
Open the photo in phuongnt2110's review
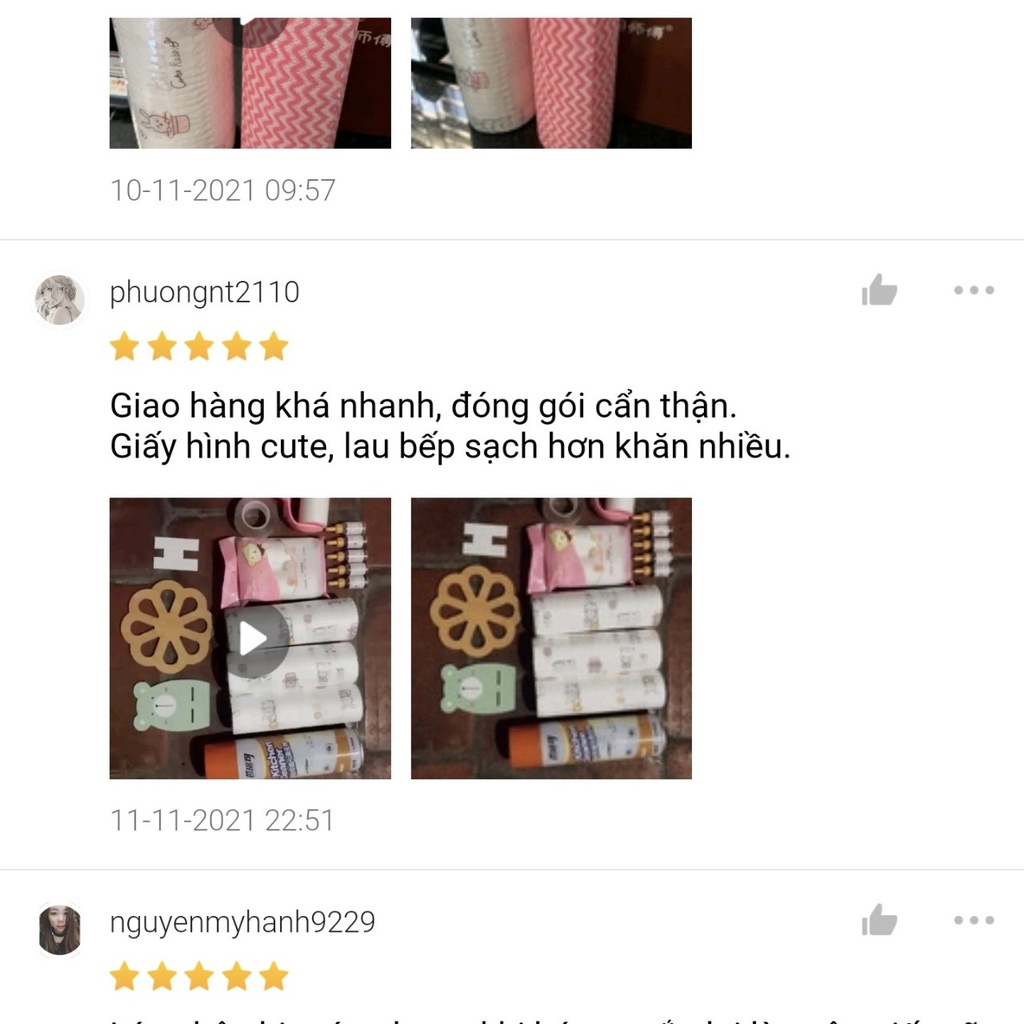click(551, 638)
